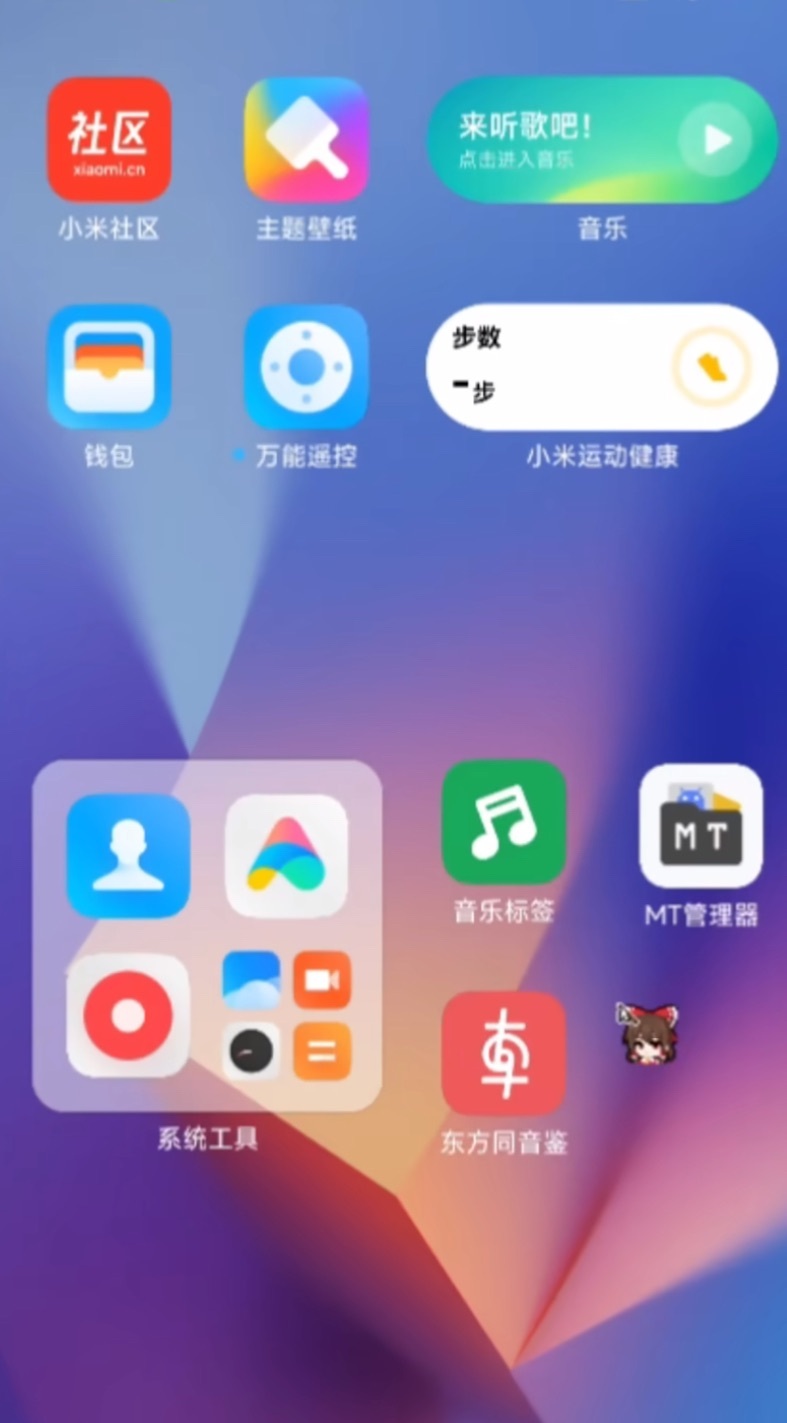
Task: Launch the red screen recorder app
Action: [128, 1015]
